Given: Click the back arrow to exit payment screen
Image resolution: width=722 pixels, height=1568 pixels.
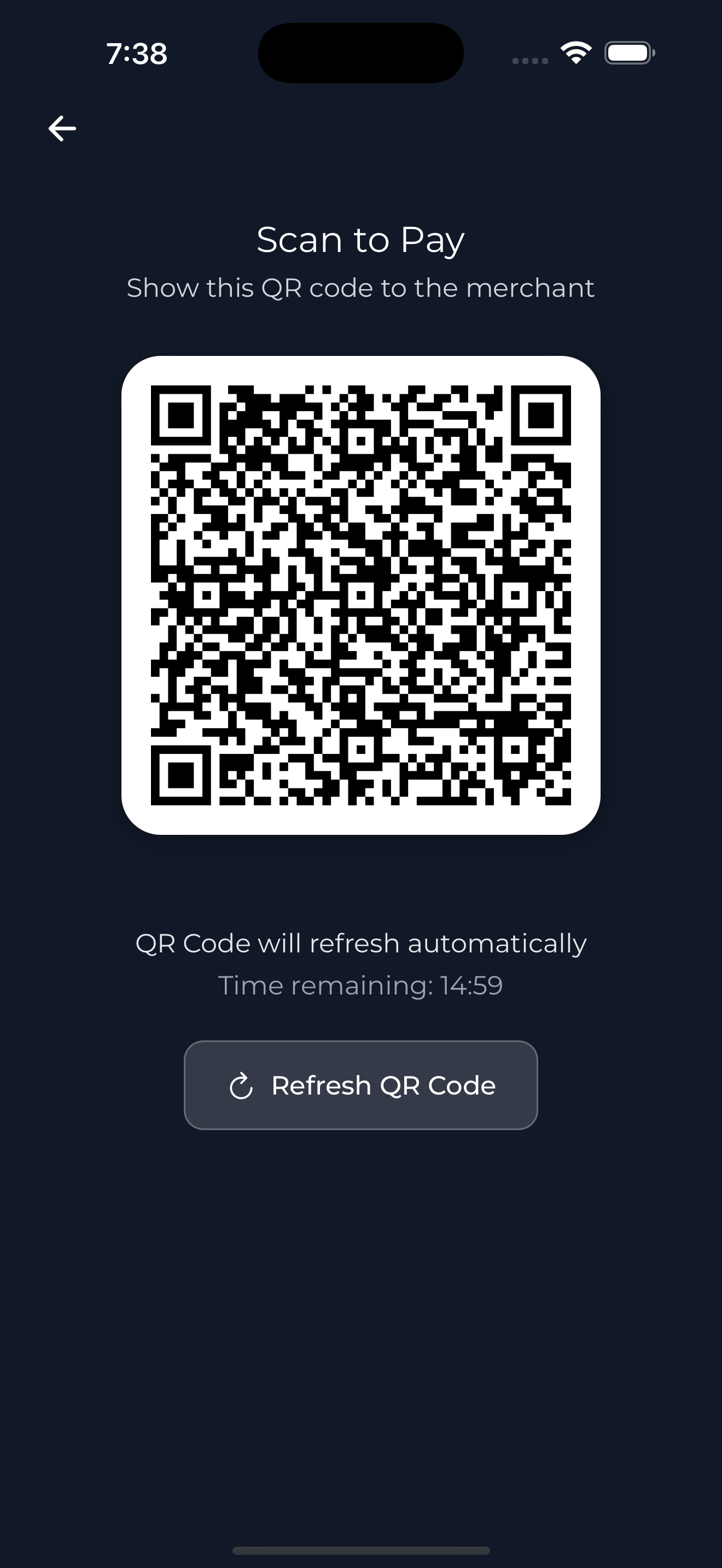Looking at the screenshot, I should click(x=61, y=127).
